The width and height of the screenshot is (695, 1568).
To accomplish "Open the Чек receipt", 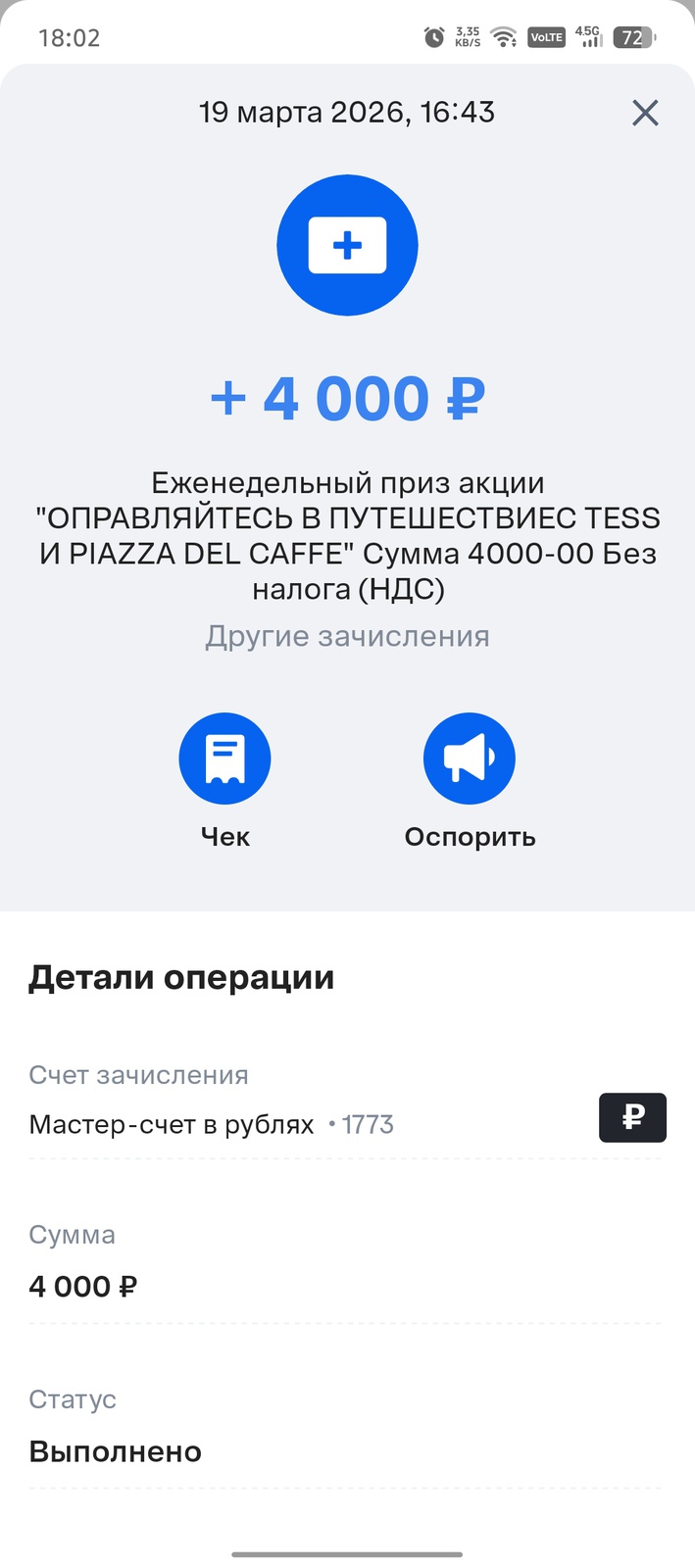I will (224, 759).
